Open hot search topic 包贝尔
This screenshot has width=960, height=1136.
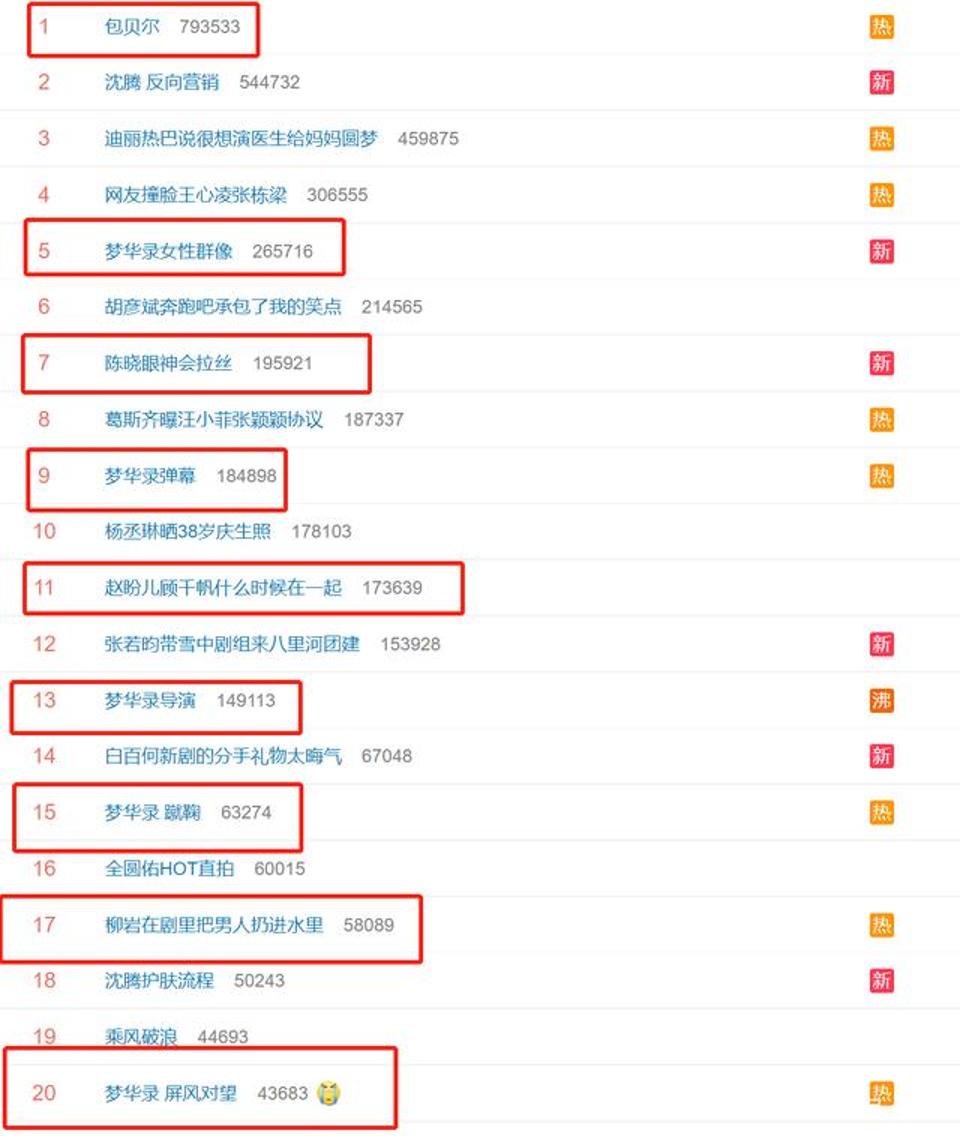[132, 27]
